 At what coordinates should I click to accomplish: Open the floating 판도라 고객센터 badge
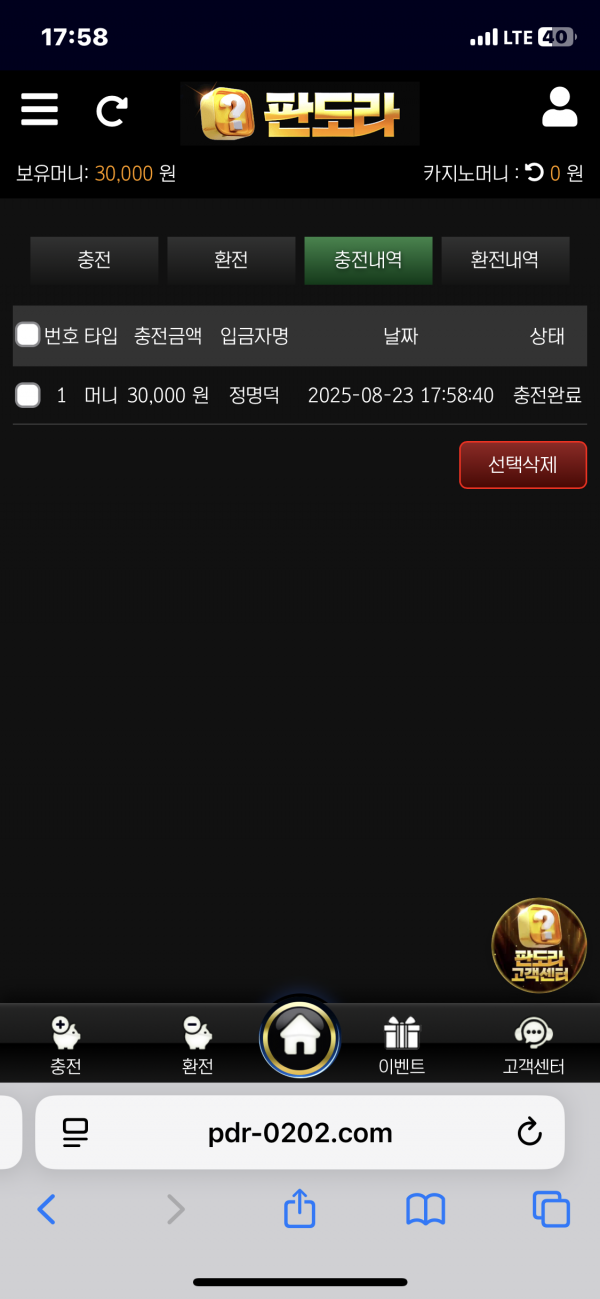pyautogui.click(x=539, y=945)
